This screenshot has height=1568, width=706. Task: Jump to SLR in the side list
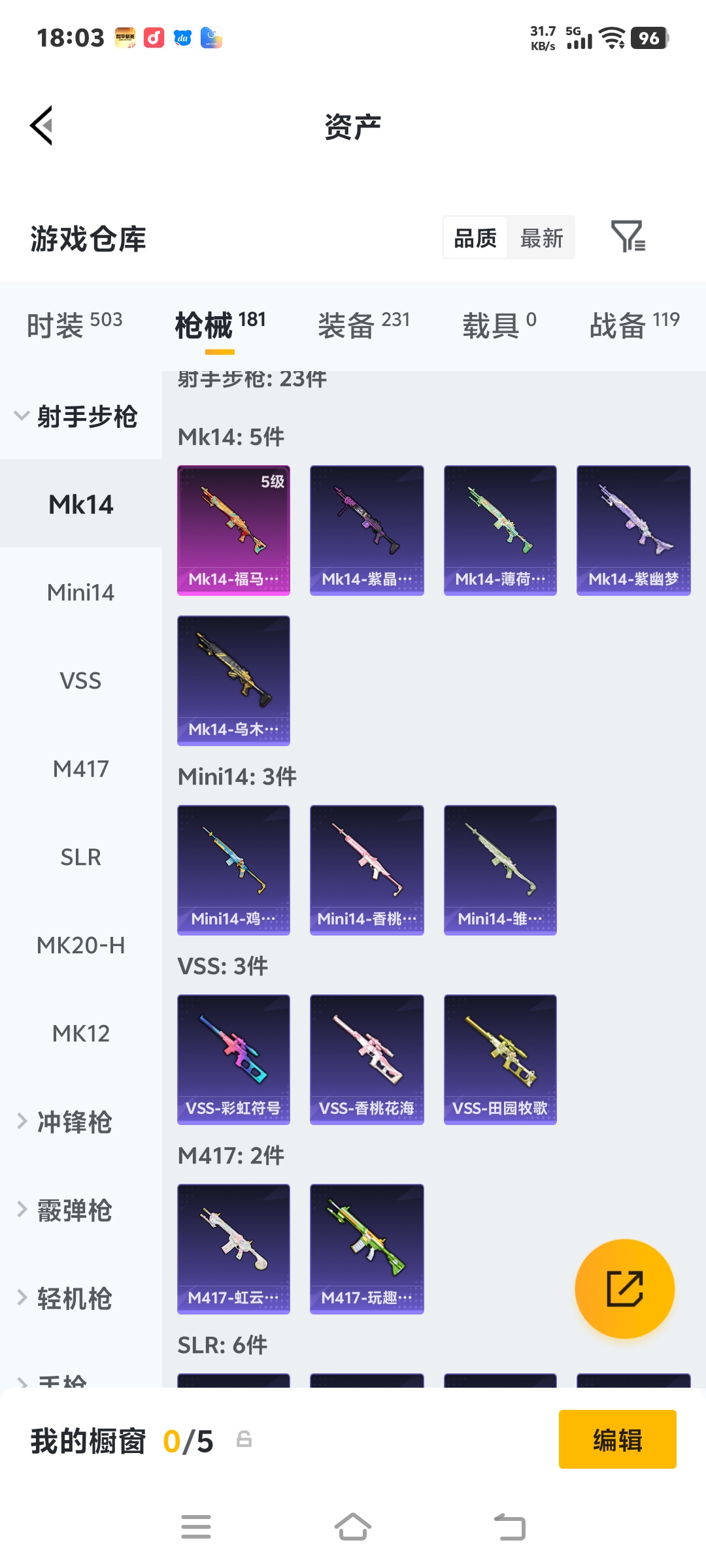coord(81,857)
